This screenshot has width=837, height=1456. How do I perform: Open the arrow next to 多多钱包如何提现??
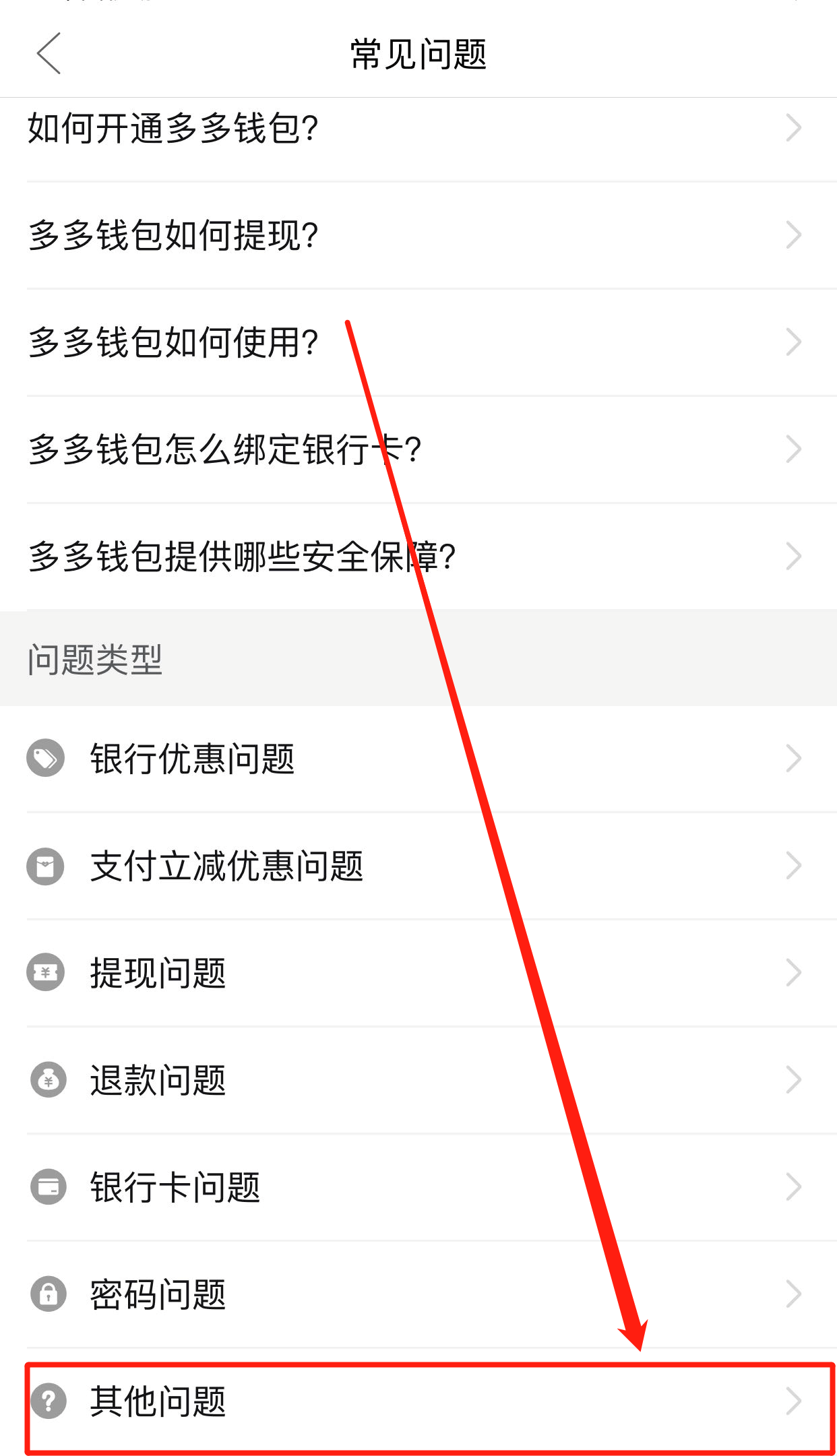(x=793, y=235)
